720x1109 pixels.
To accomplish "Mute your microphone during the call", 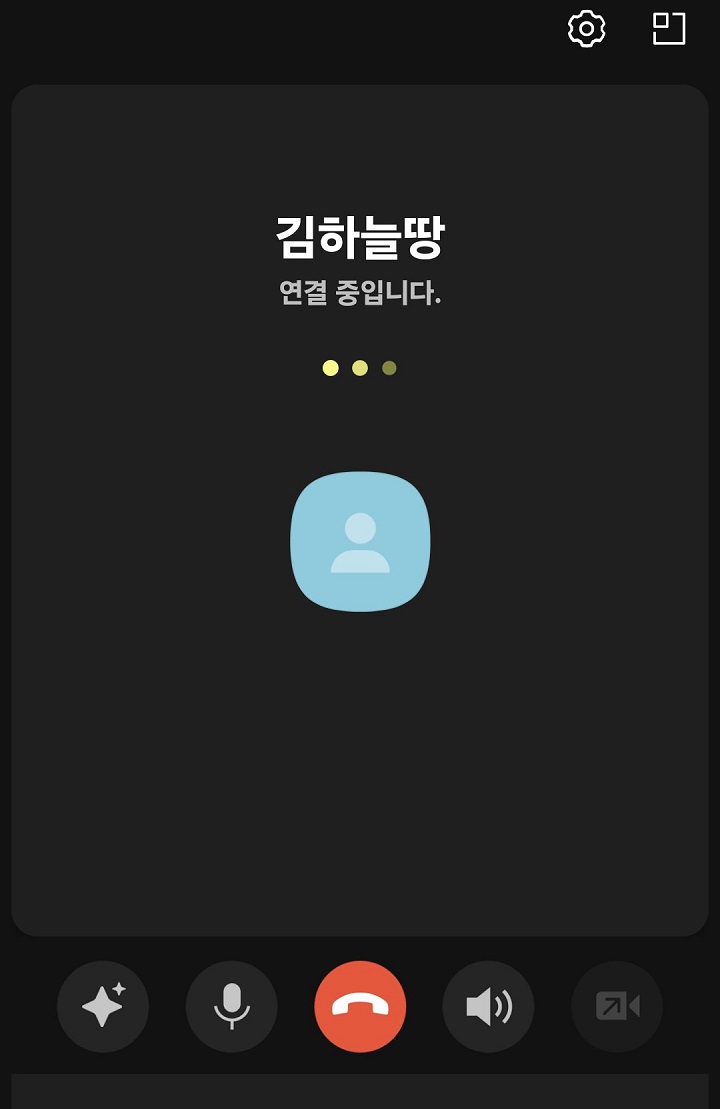I will [231, 1007].
